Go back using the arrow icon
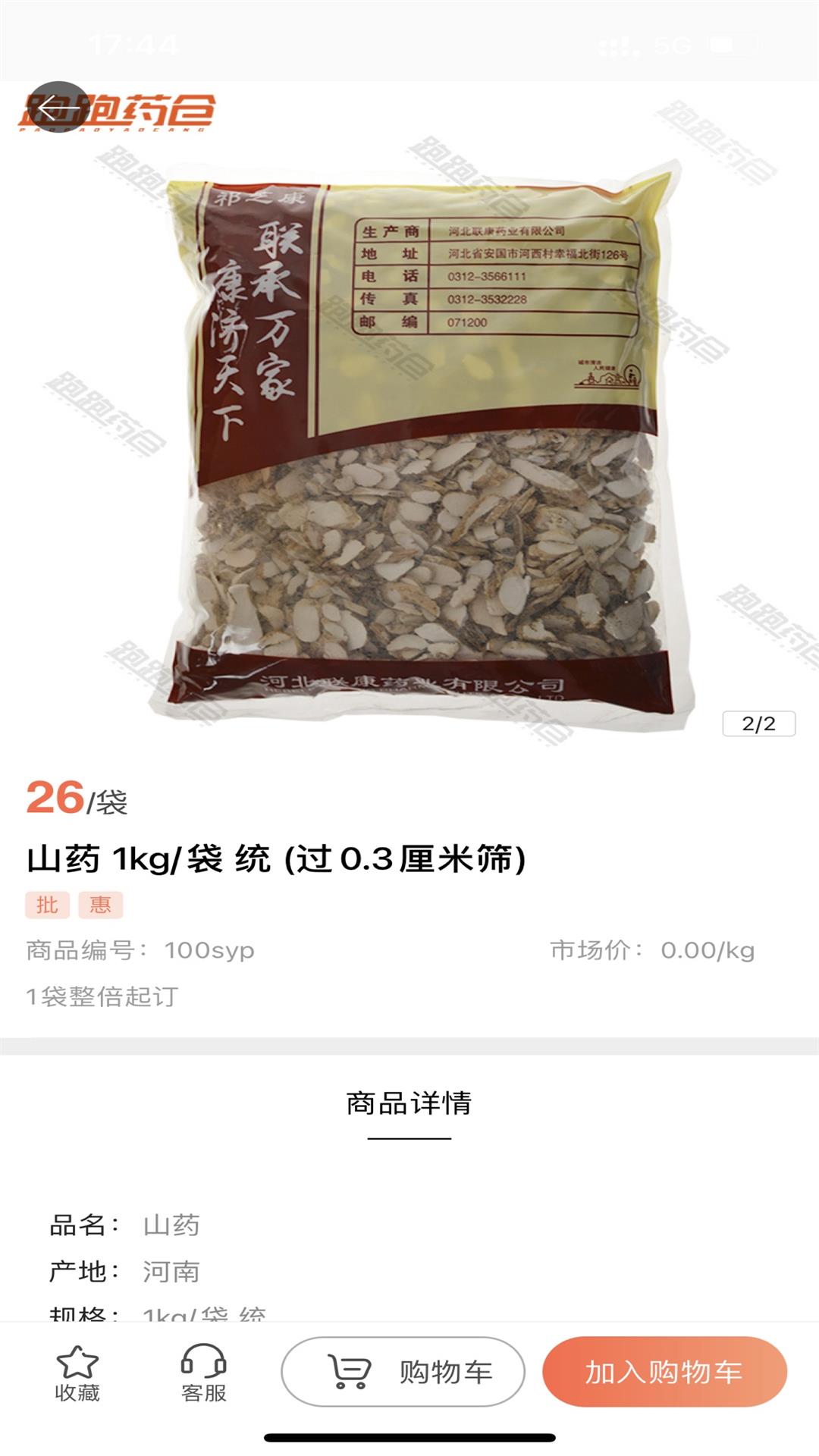 pos(58,108)
